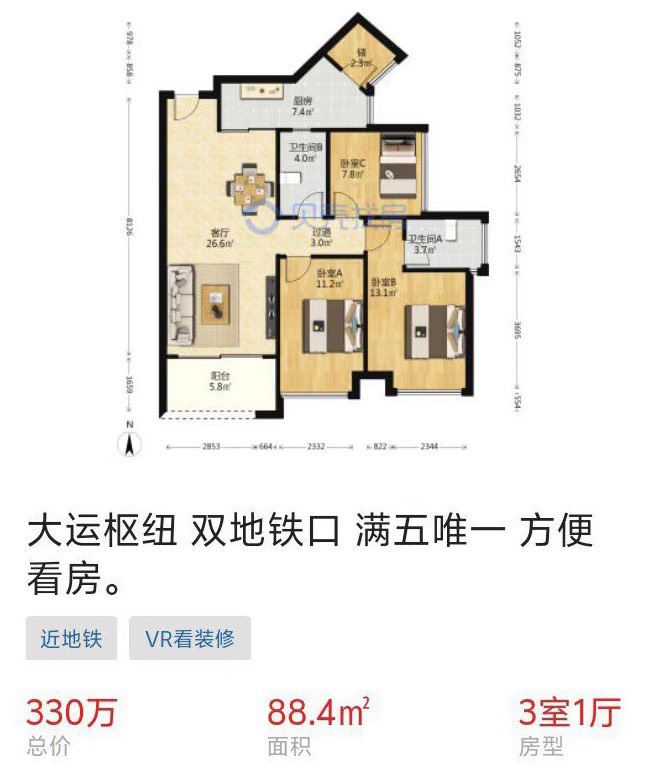Tap the VR看装修 tag
Viewport: 646px width, 765px height.
[x=190, y=638]
